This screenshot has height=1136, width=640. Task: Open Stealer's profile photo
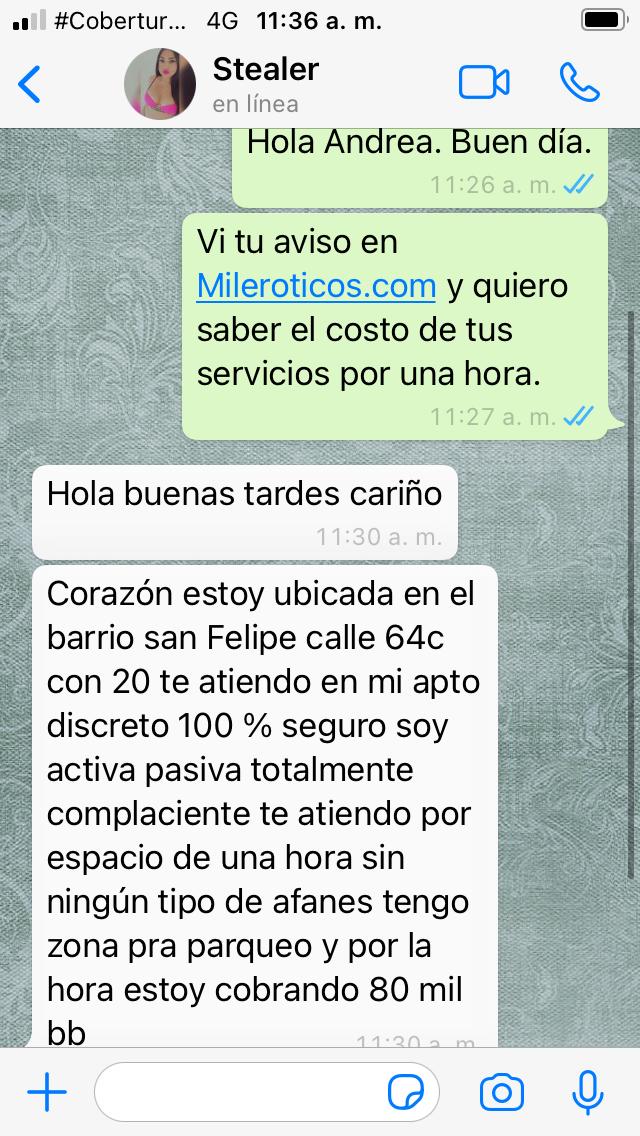[x=160, y=83]
